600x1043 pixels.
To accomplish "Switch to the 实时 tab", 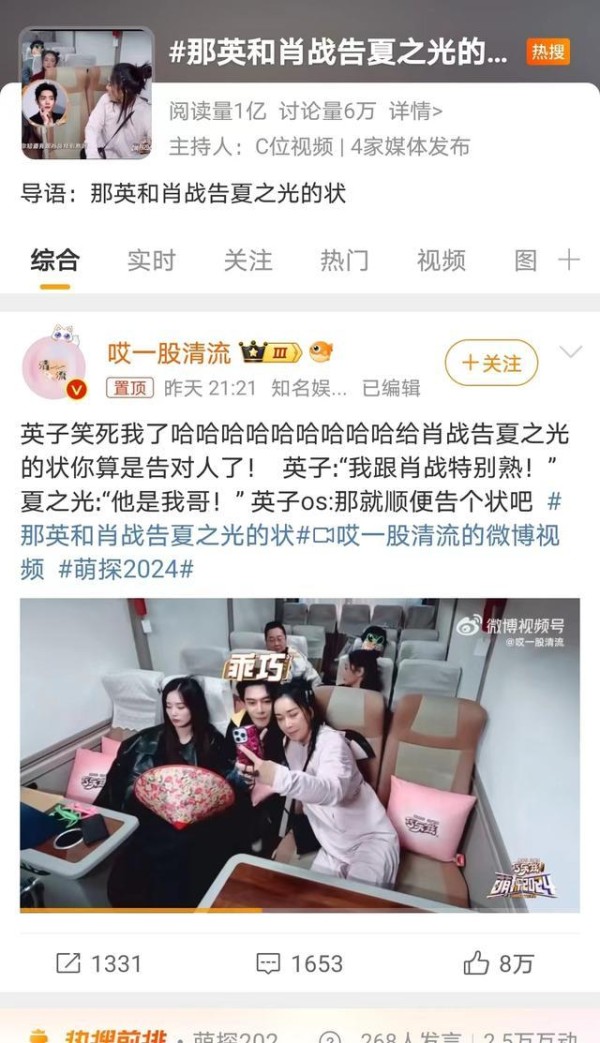I will click(x=151, y=260).
